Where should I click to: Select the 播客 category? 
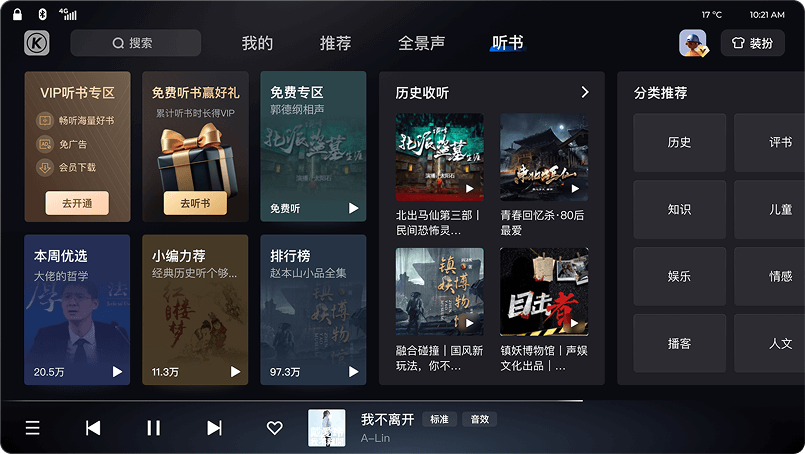click(x=679, y=343)
